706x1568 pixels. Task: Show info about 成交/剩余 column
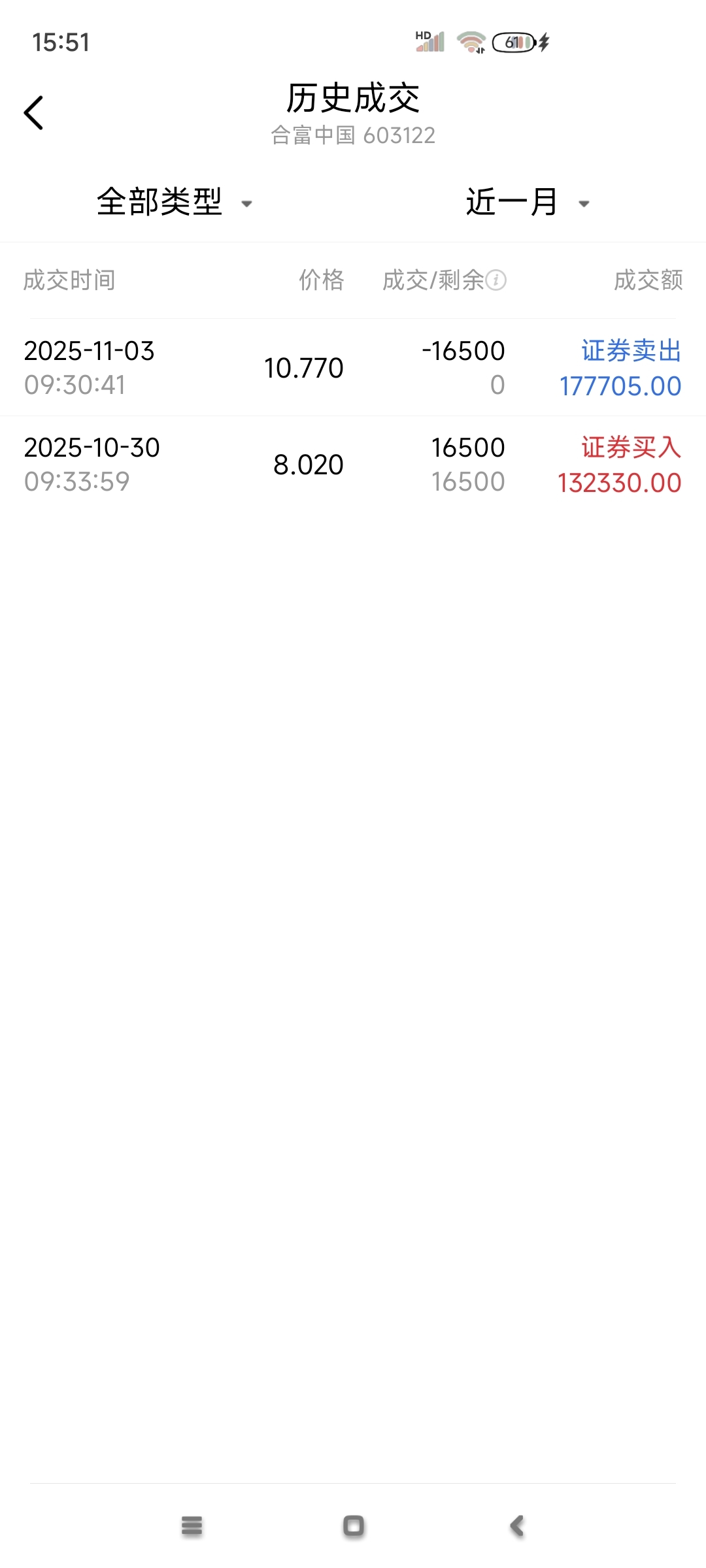[x=496, y=280]
